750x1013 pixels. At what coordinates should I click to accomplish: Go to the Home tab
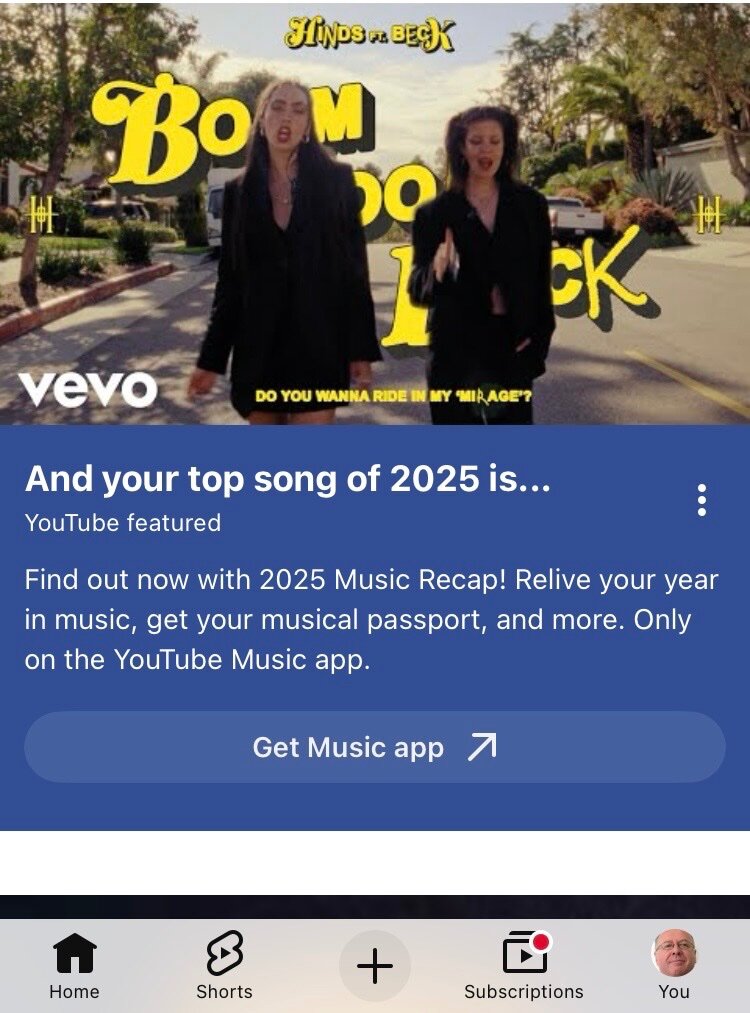pyautogui.click(x=75, y=965)
